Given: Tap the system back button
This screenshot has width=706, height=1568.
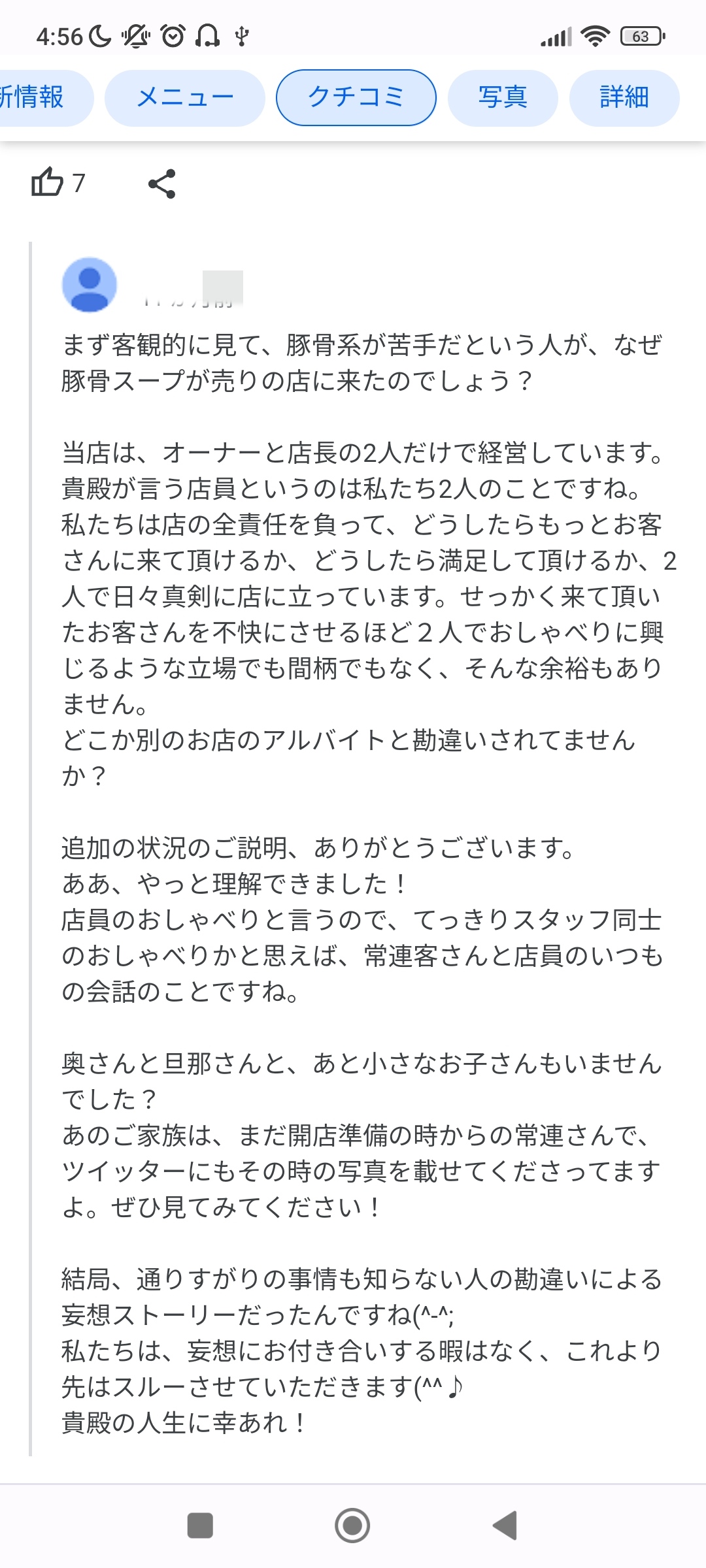Looking at the screenshot, I should coord(505,1526).
